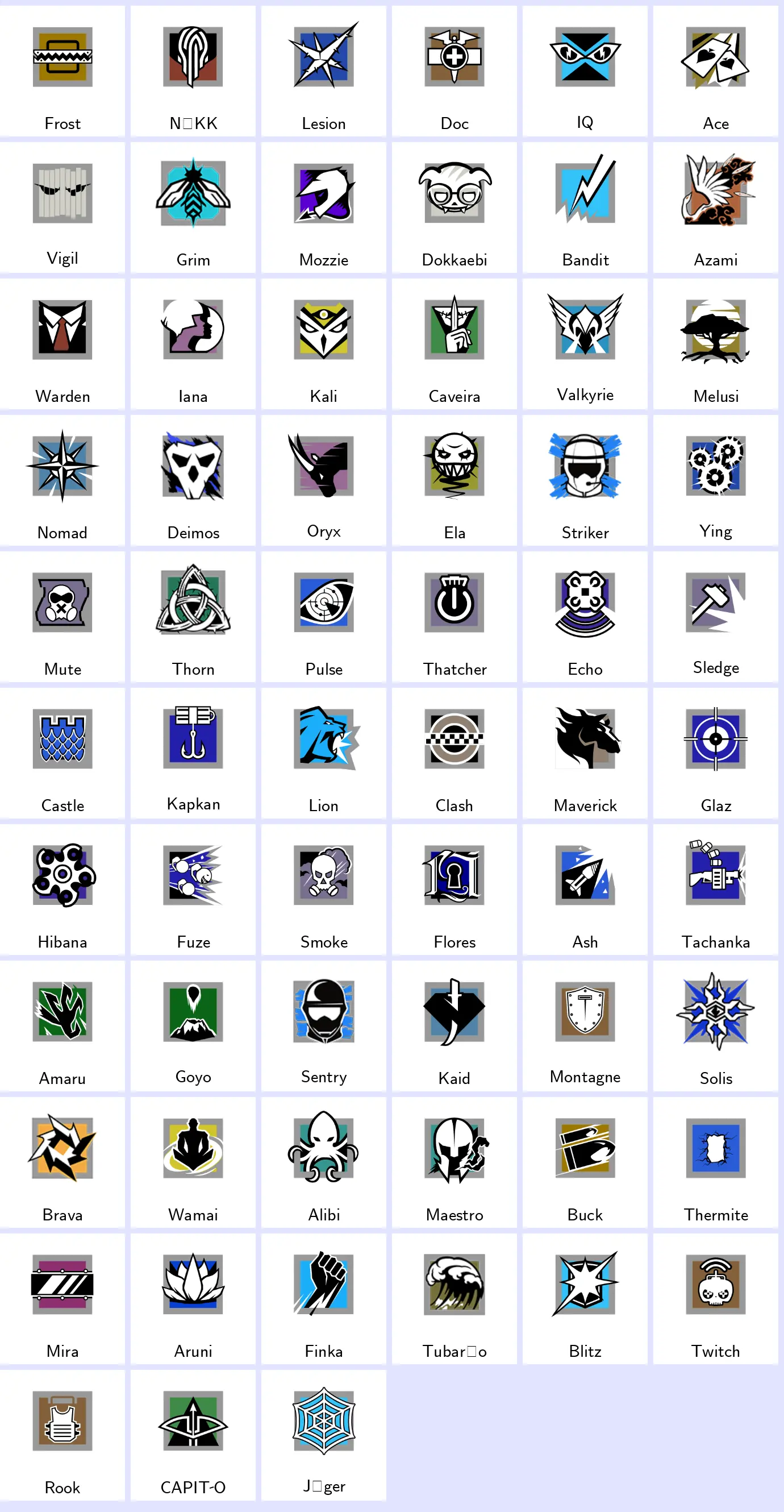Viewport: 784px width, 1512px height.
Task: Open the Valkyrie tile
Action: pos(585,344)
